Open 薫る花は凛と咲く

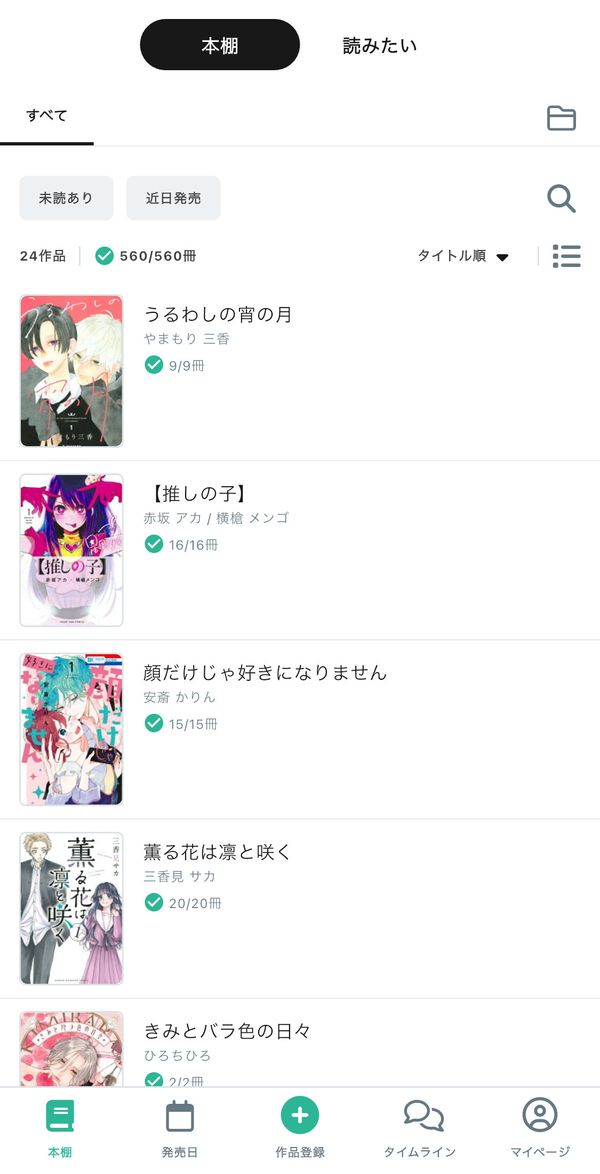(300, 908)
